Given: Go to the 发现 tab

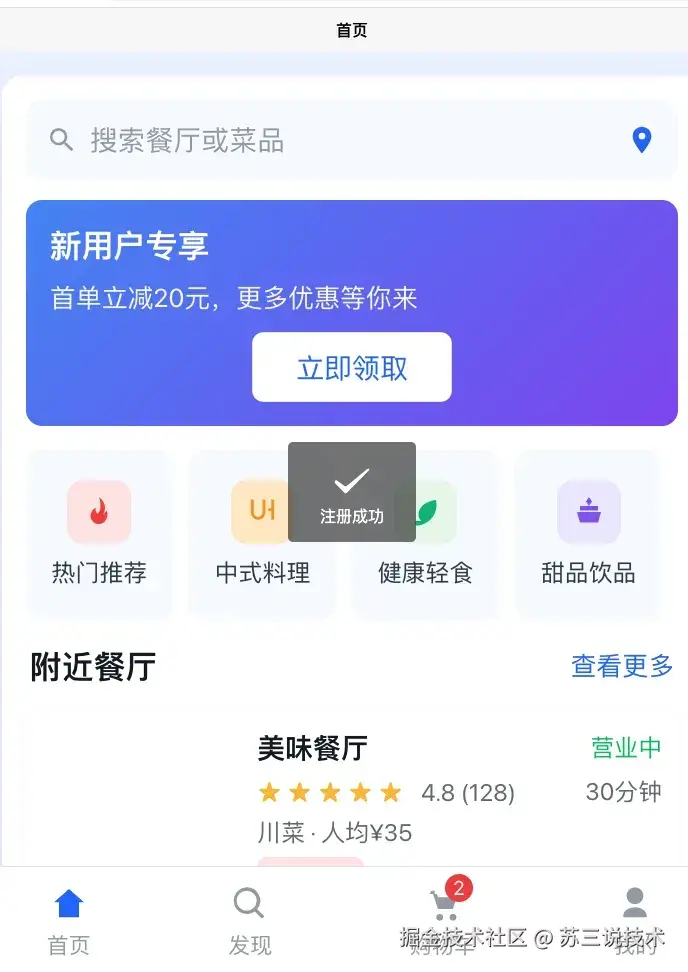Looking at the screenshot, I should (249, 920).
